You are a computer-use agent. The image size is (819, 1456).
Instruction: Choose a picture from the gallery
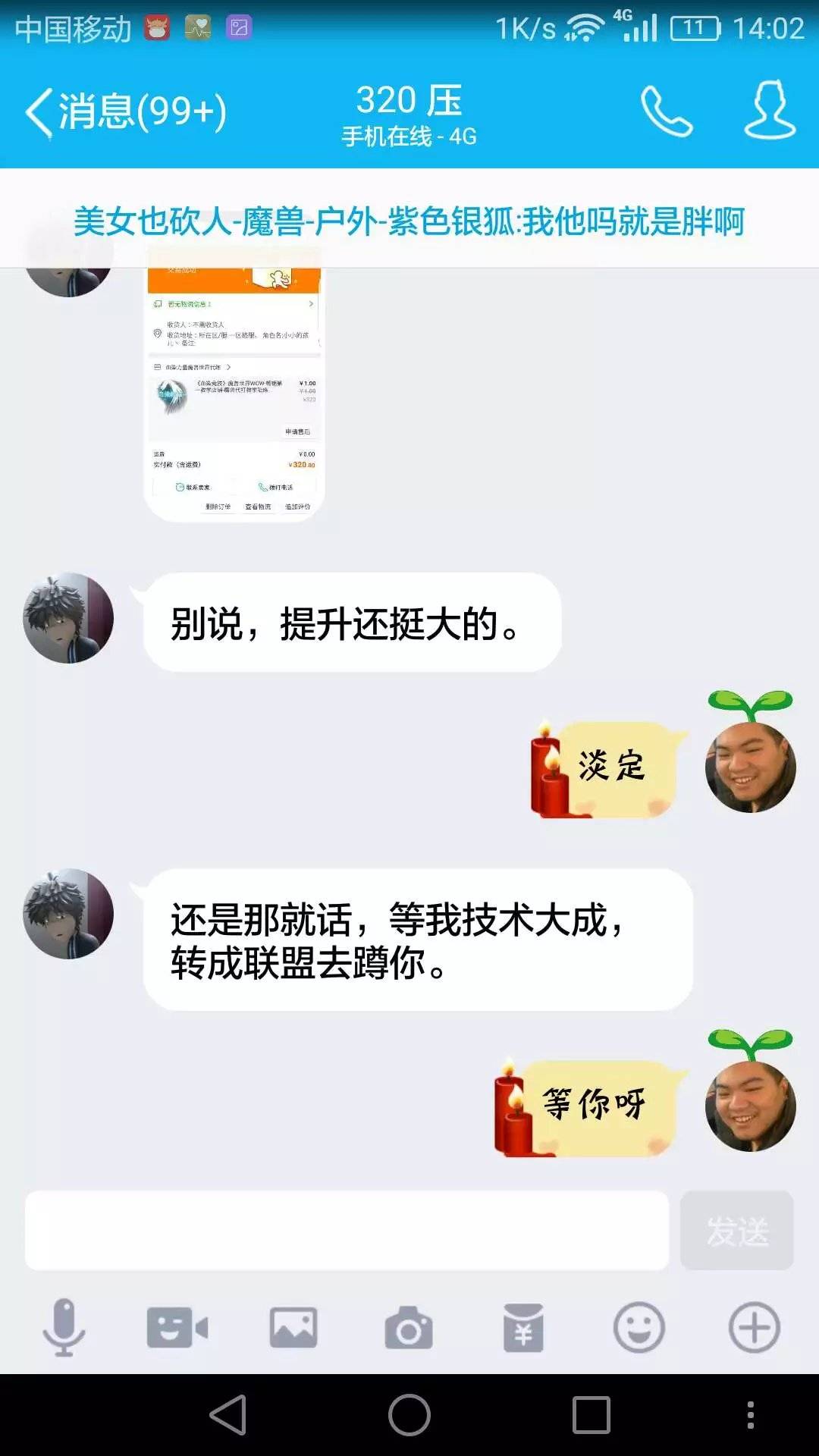coord(293,1327)
